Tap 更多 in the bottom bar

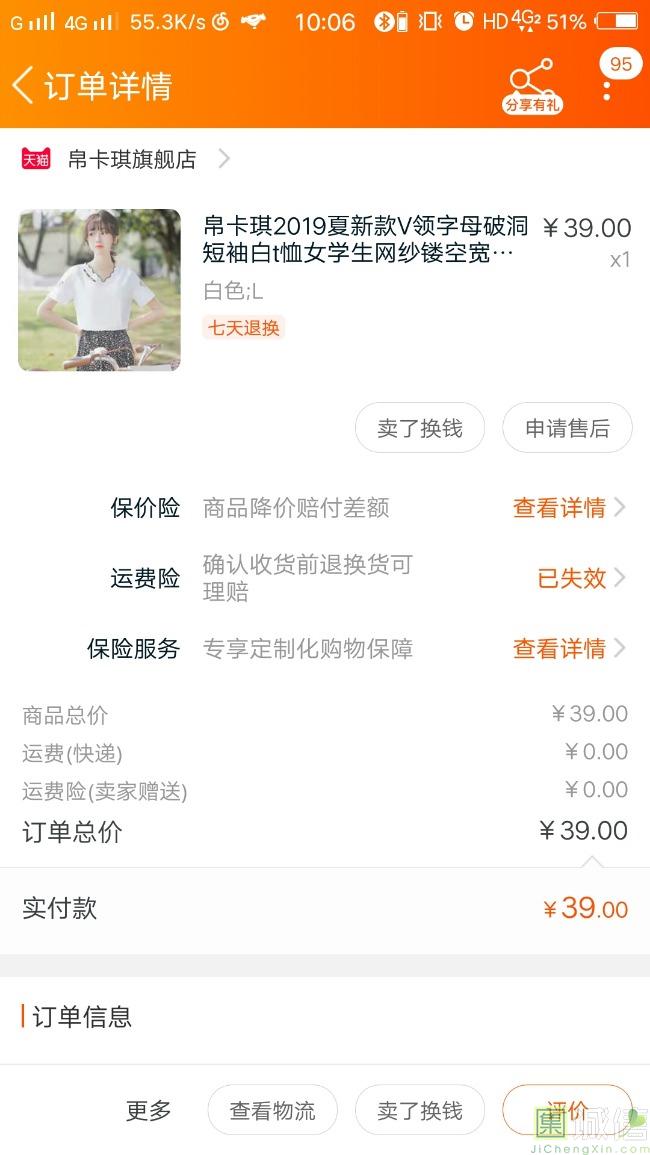tap(149, 1110)
